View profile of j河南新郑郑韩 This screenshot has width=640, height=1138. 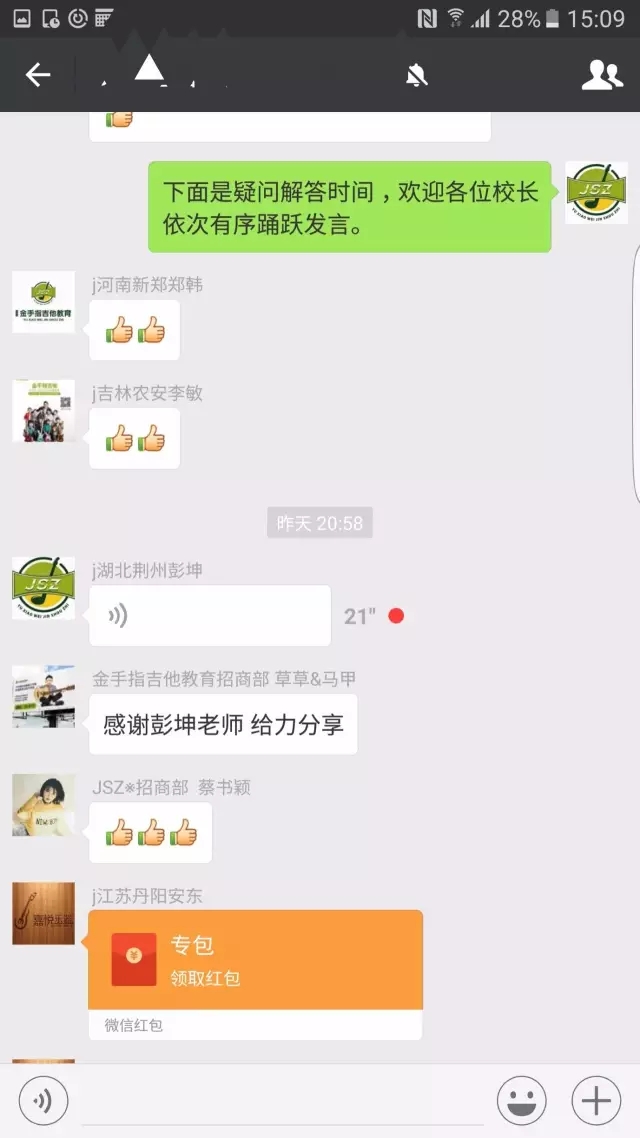tap(43, 302)
